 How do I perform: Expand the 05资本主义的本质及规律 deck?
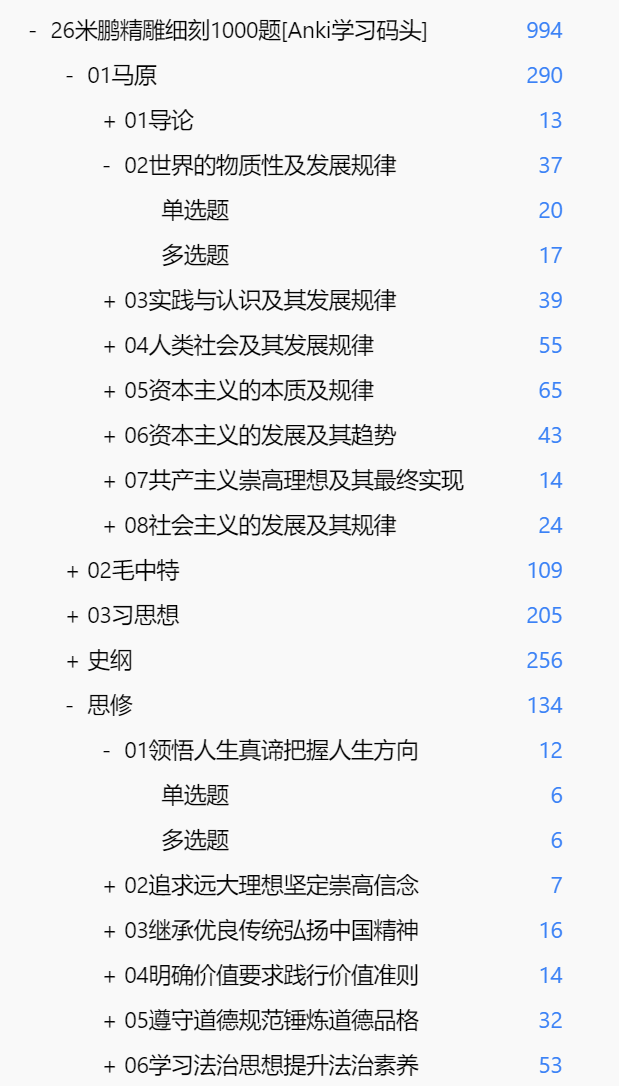tap(108, 391)
